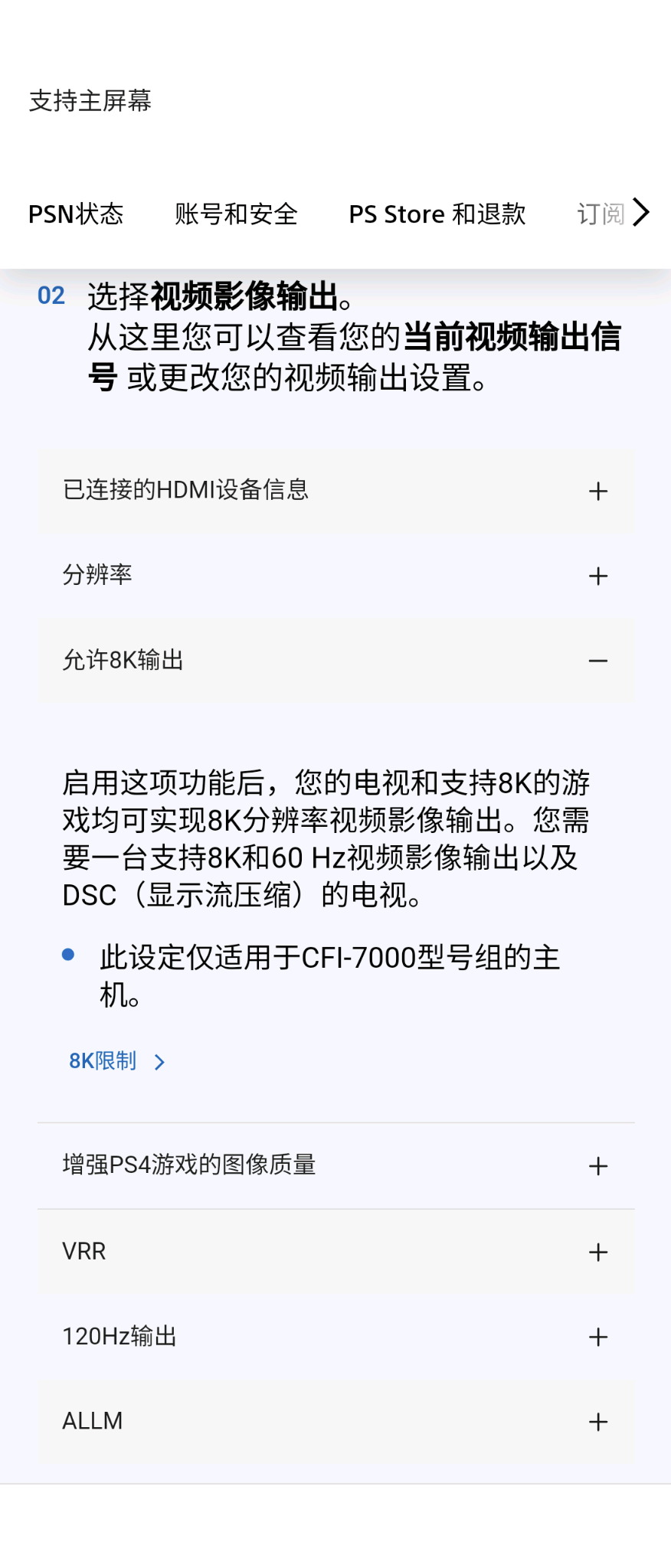Tap the right arrow to show more tabs
This screenshot has height=1568, width=671.
641,213
